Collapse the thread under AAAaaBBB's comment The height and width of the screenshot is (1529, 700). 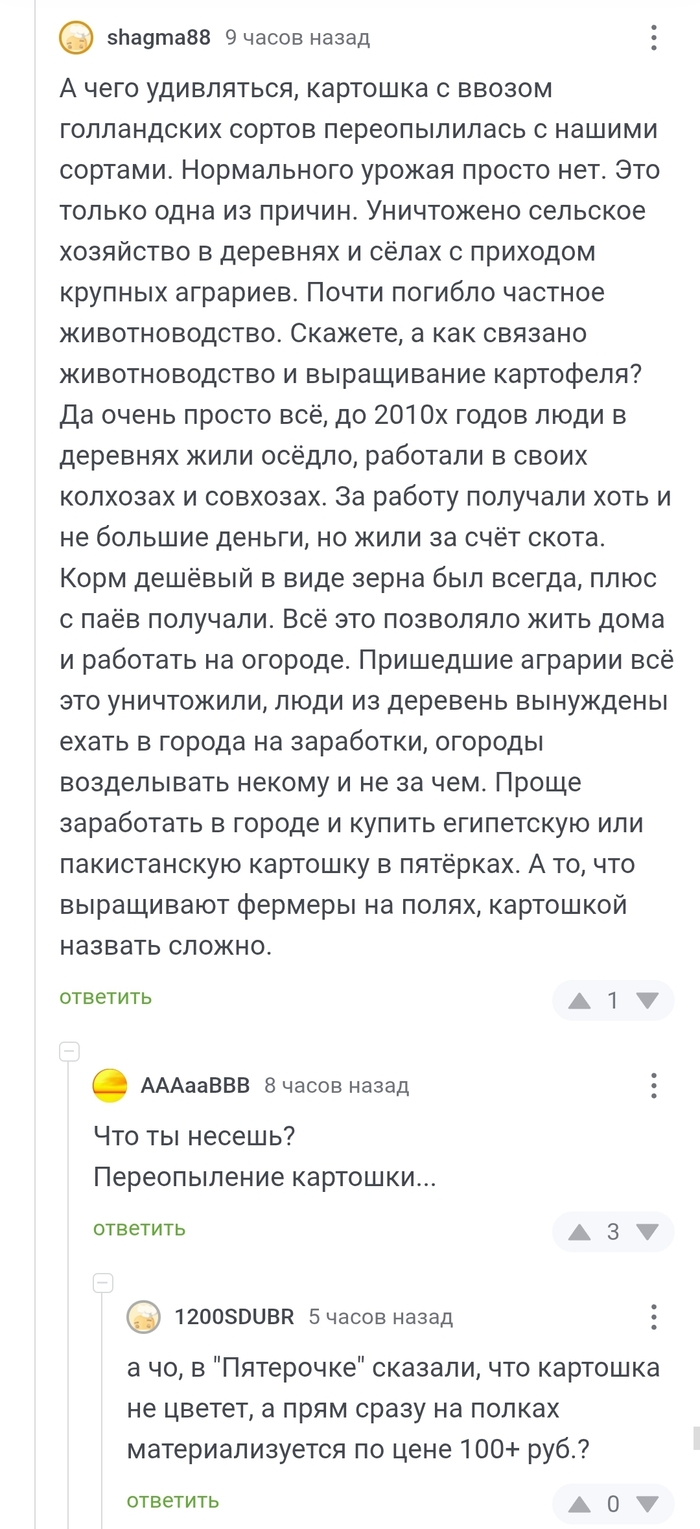[103, 1283]
